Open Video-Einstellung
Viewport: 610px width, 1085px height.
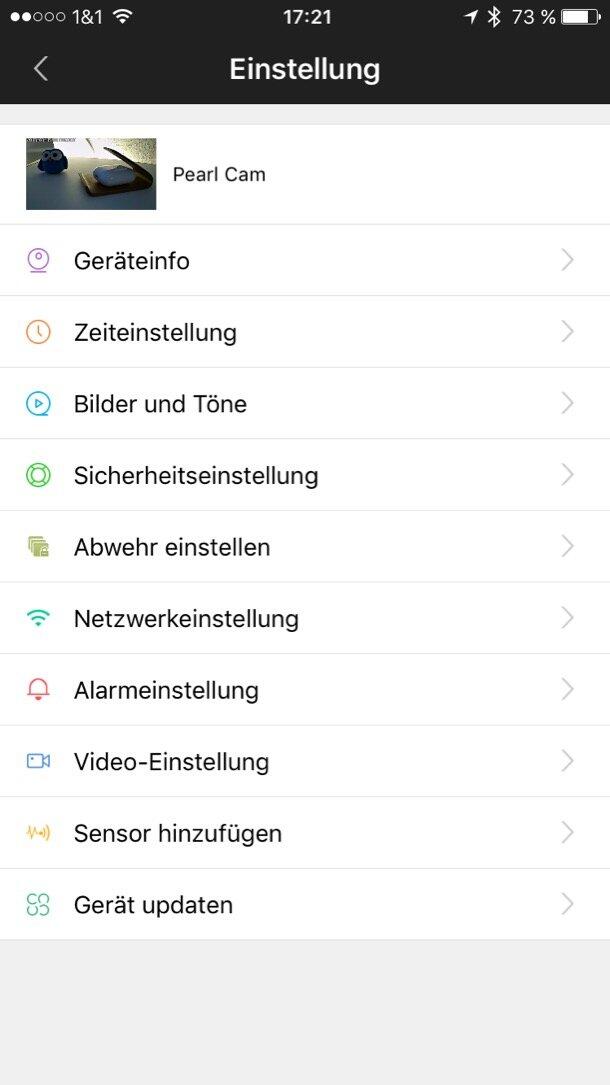[x=171, y=762]
